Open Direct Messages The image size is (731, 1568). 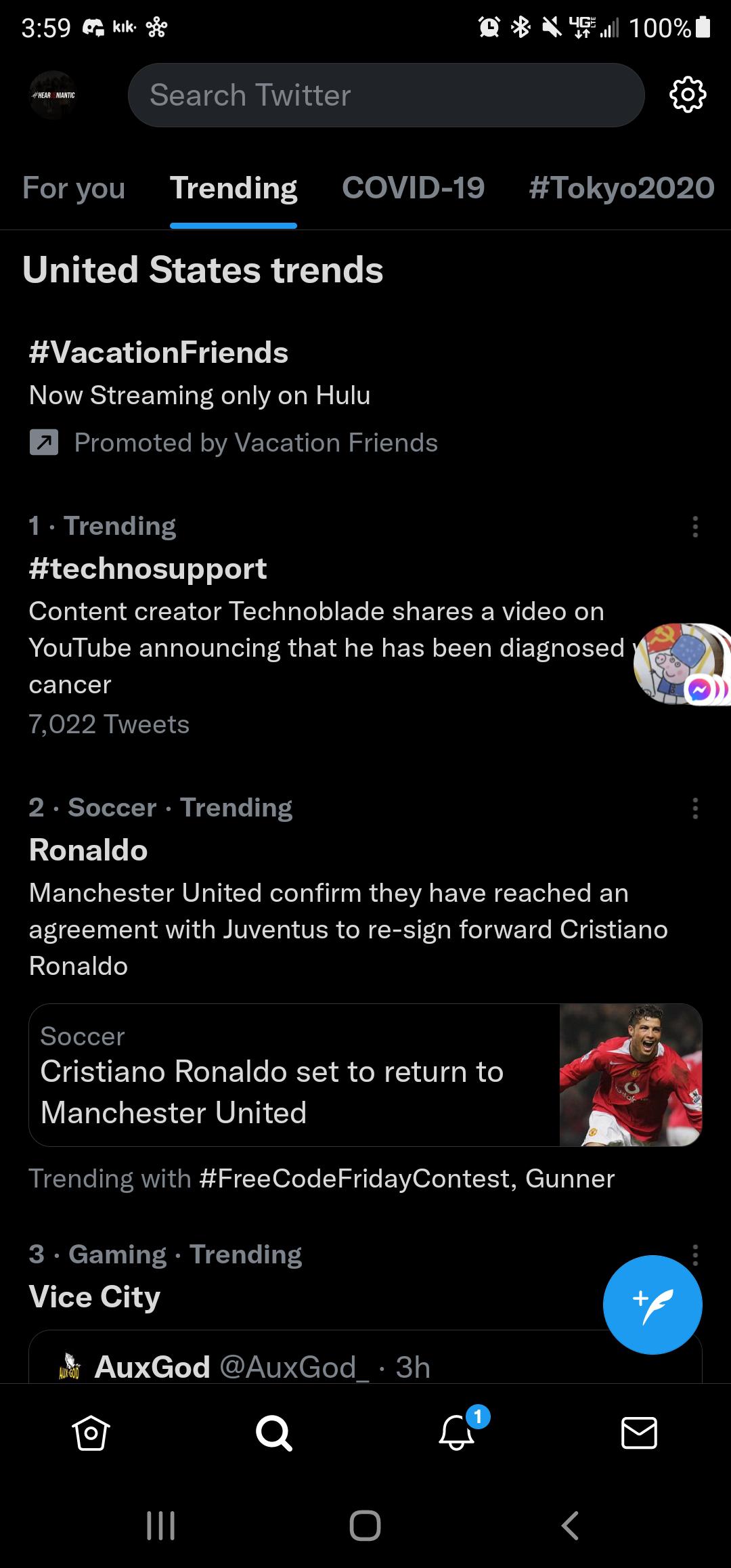(640, 1433)
